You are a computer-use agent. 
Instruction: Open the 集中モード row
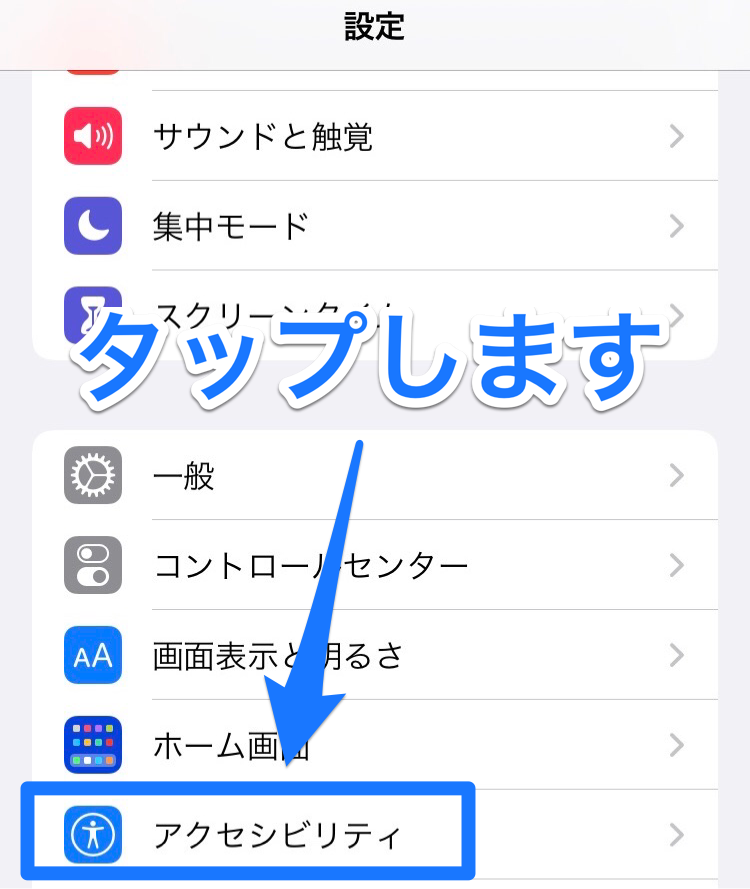[230, 226]
